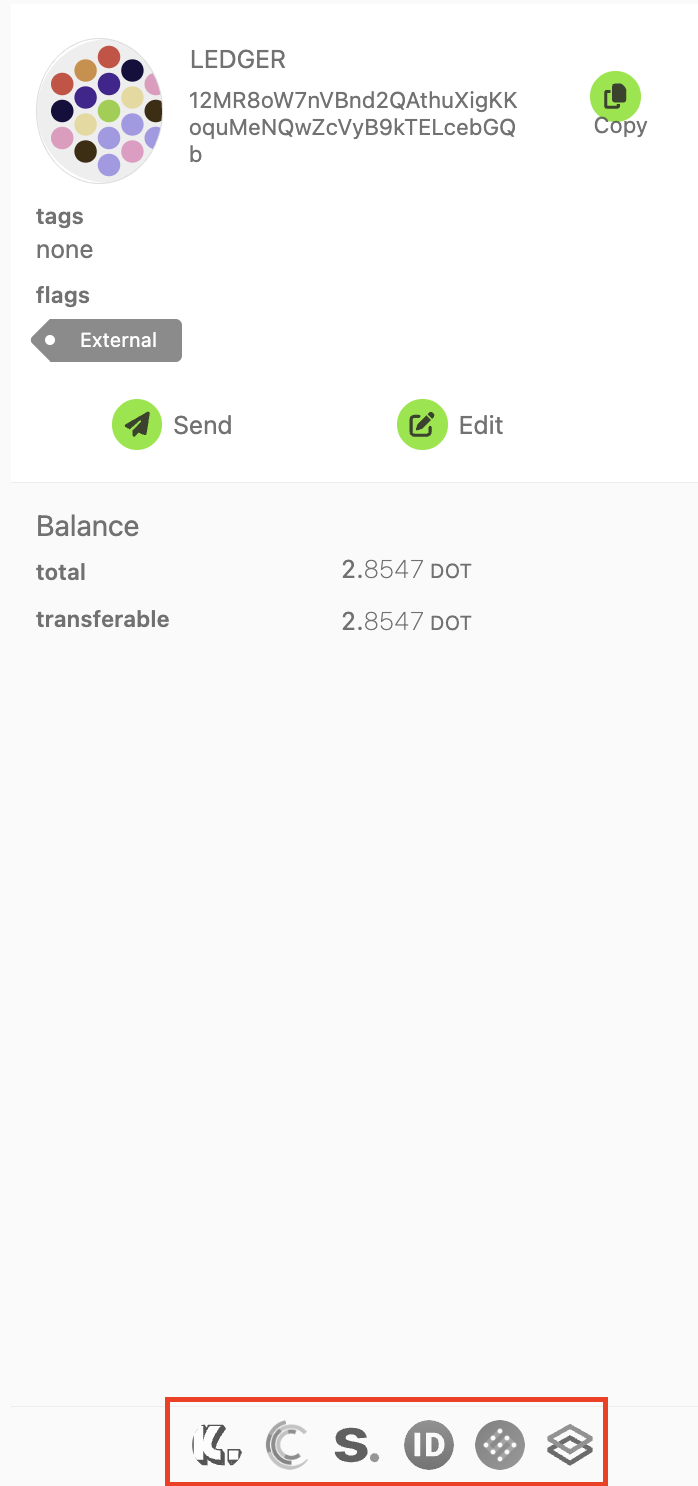Open the stacked layers link icon

point(570,1446)
